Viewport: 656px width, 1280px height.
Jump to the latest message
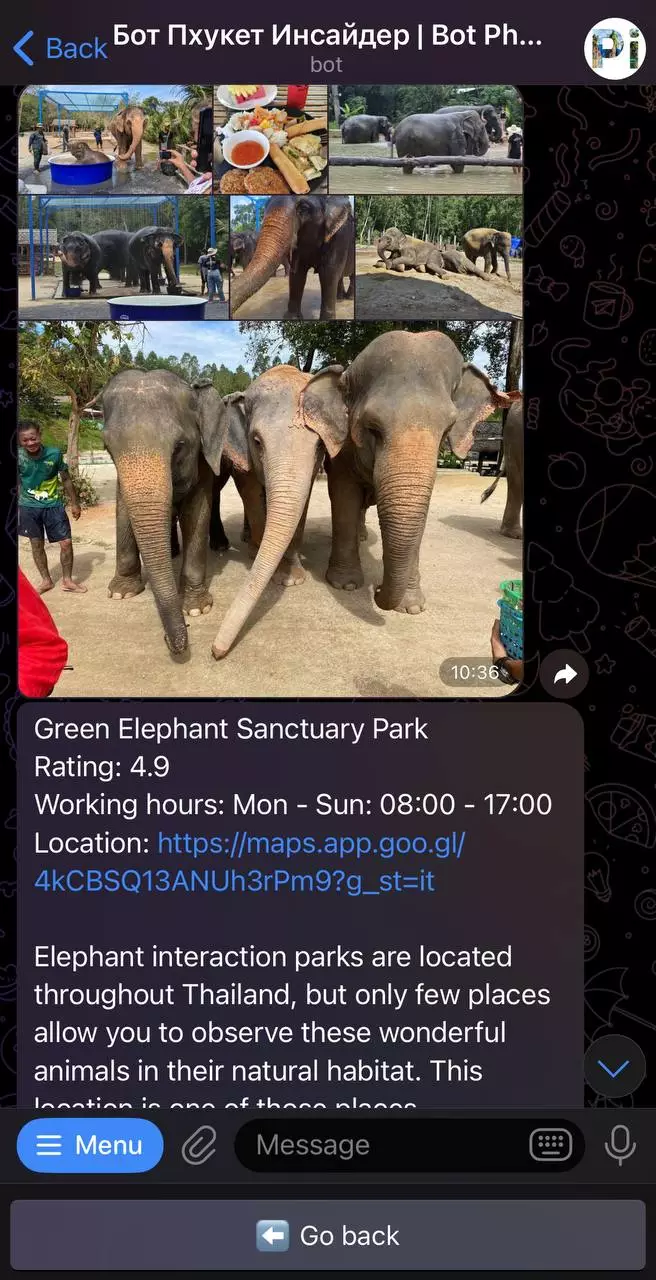[613, 1069]
